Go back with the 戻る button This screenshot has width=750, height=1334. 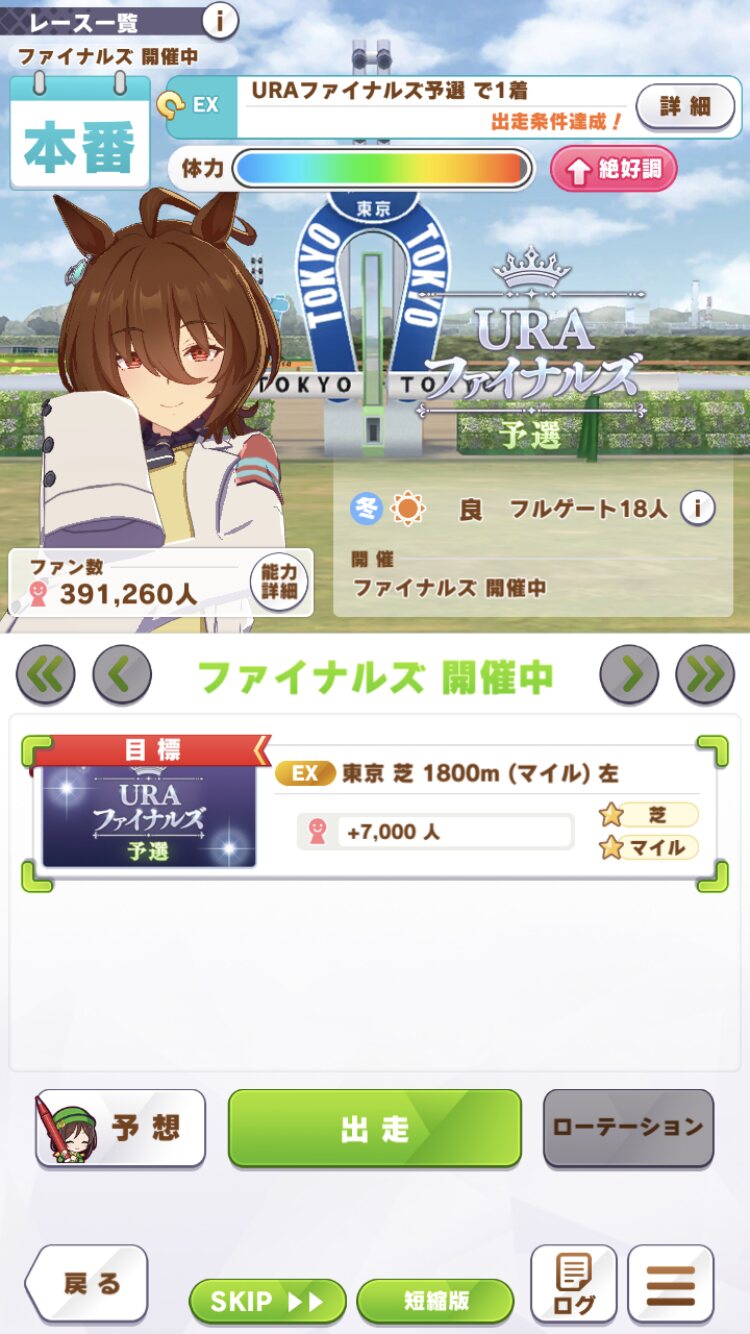pyautogui.click(x=88, y=1284)
